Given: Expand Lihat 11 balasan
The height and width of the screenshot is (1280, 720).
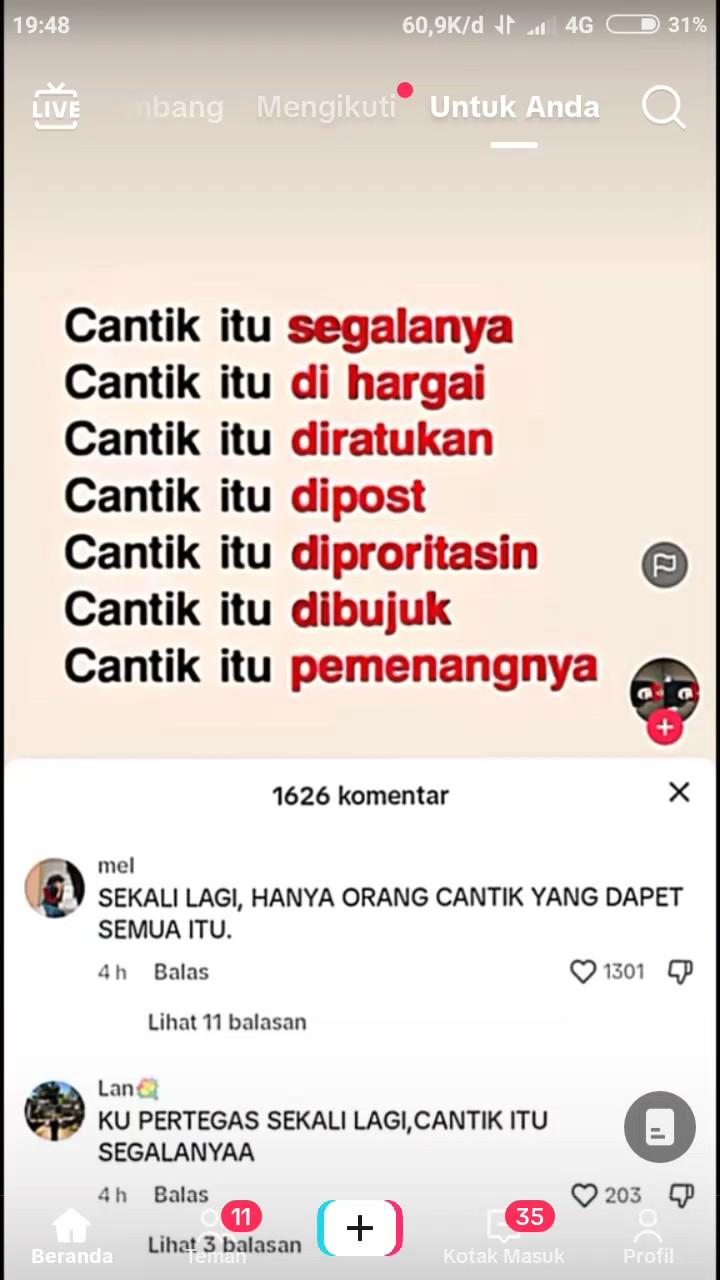Looking at the screenshot, I should pos(227,1022).
